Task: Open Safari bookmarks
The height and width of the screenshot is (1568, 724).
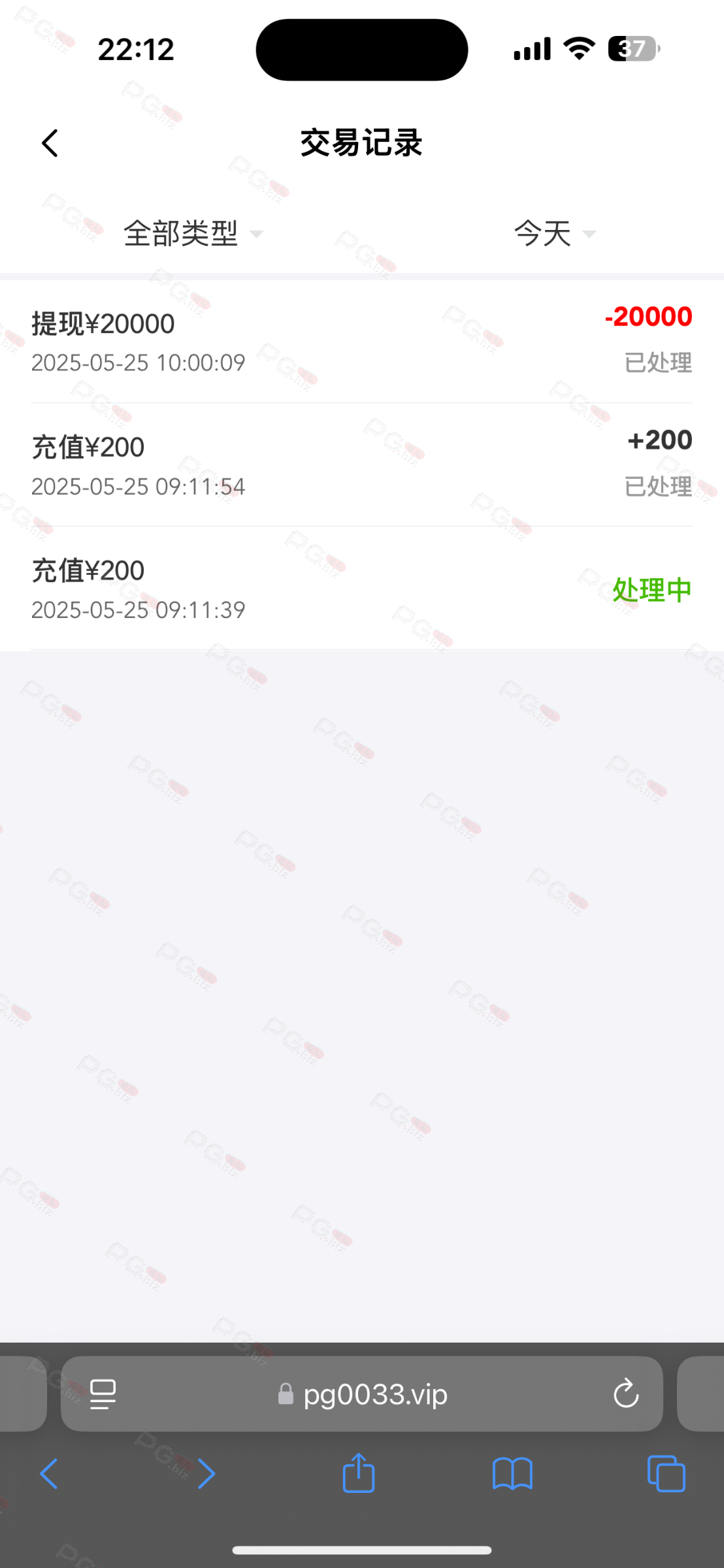Action: click(512, 1474)
